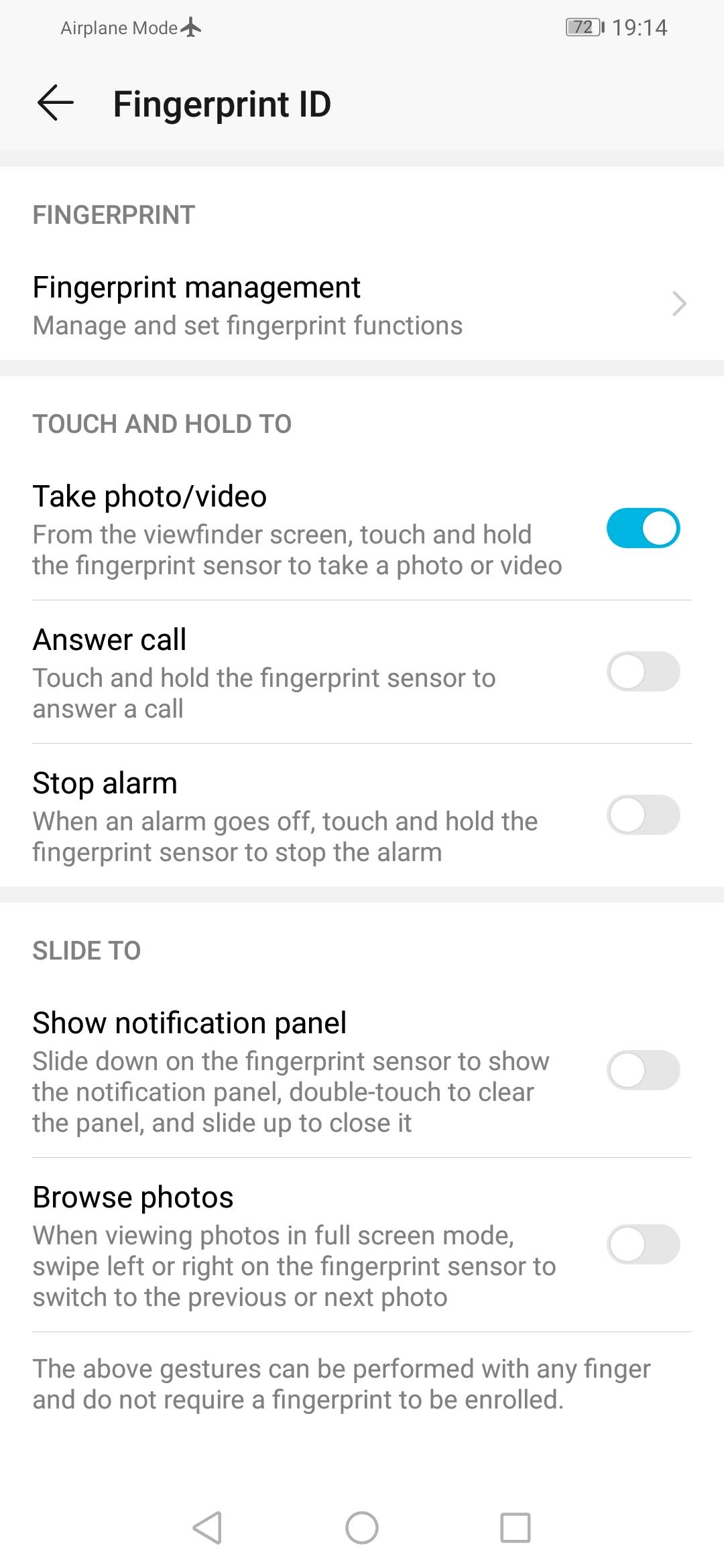Screen dimensions: 724x1568
Task: Tap the Home circle navigation button
Action: (x=361, y=1522)
